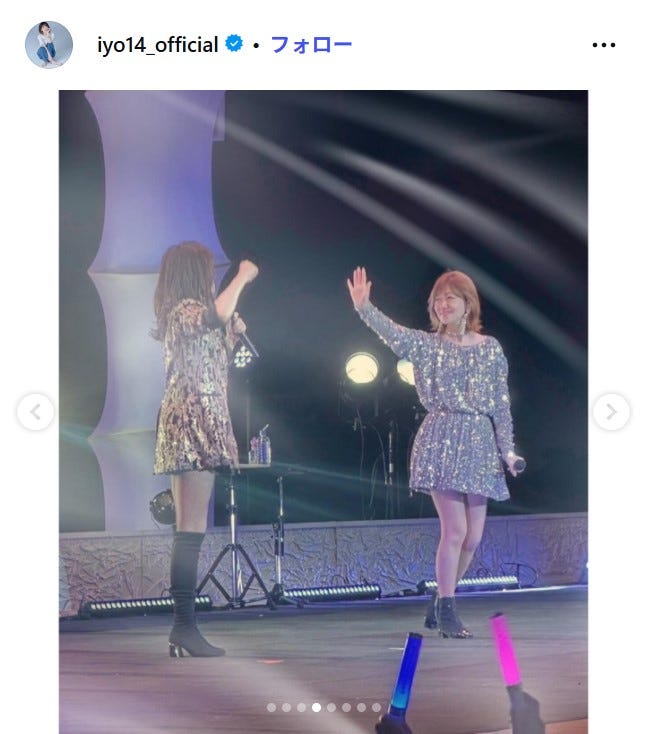Open the three-dot overflow menu

tap(604, 46)
